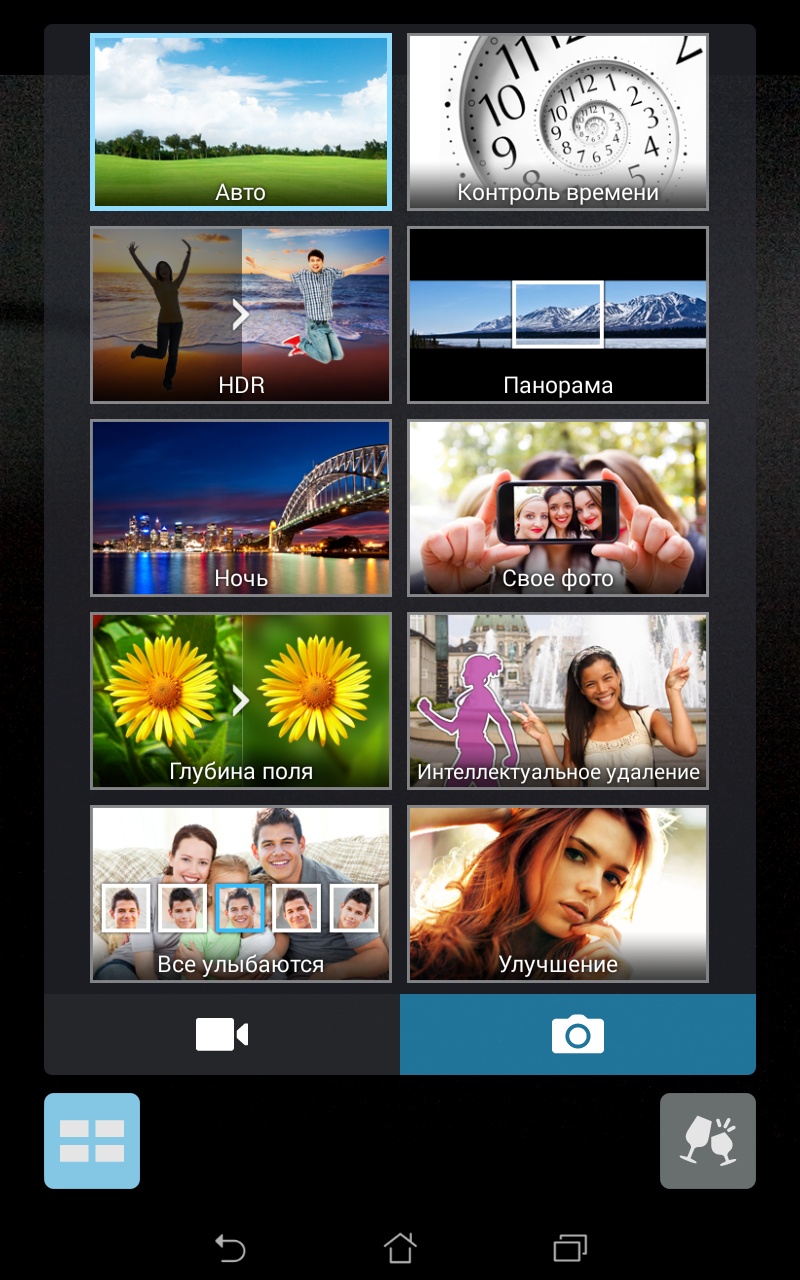The height and width of the screenshot is (1280, 800).
Task: Select the Авто camera mode
Action: click(x=241, y=122)
